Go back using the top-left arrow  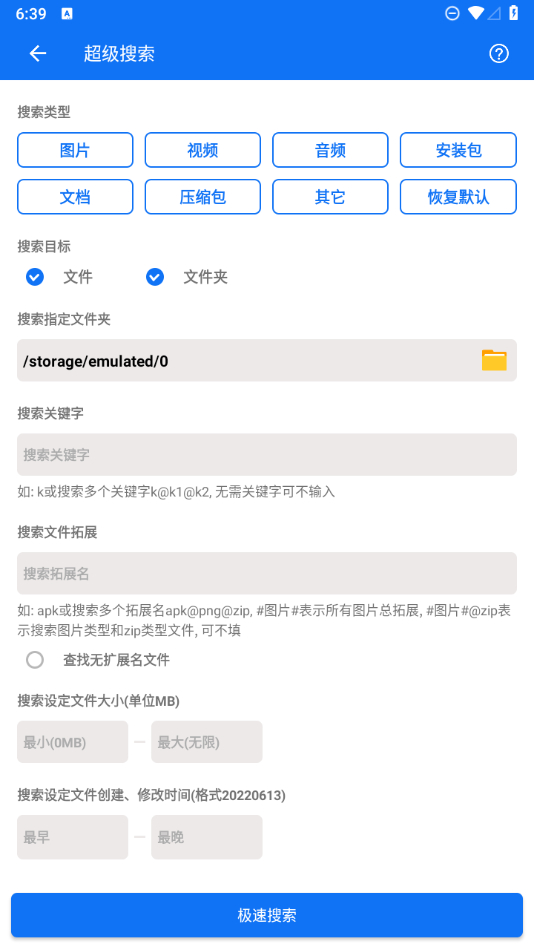coord(38,53)
